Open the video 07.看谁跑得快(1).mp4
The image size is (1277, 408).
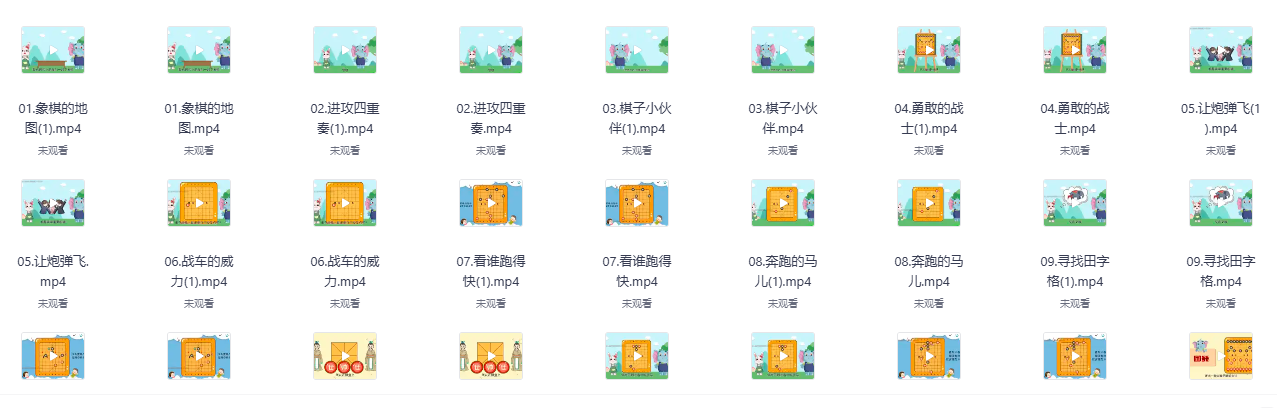(x=491, y=203)
